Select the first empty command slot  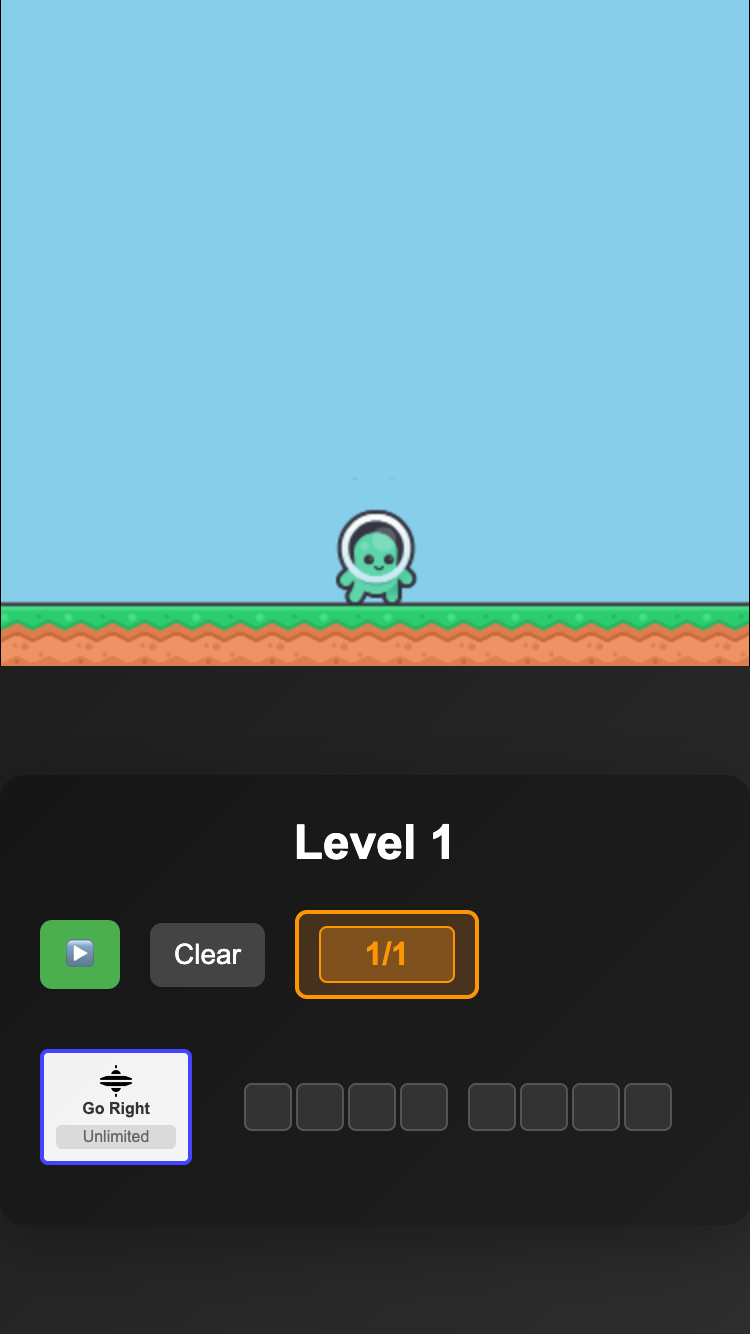[x=268, y=1107]
